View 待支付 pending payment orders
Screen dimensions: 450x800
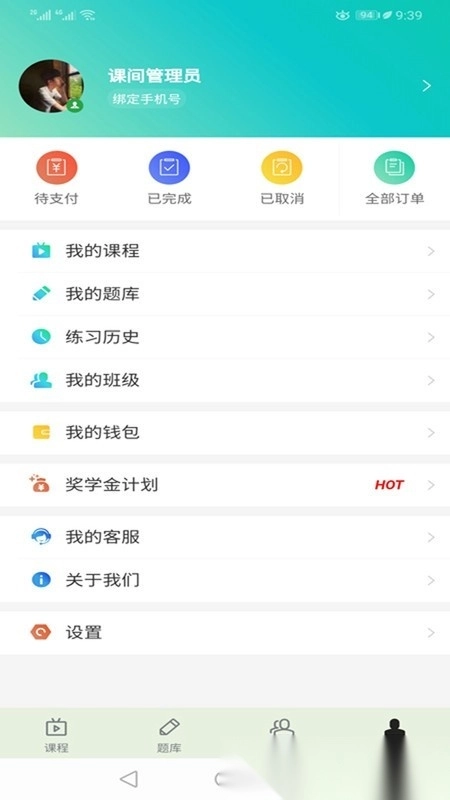pyautogui.click(x=56, y=179)
